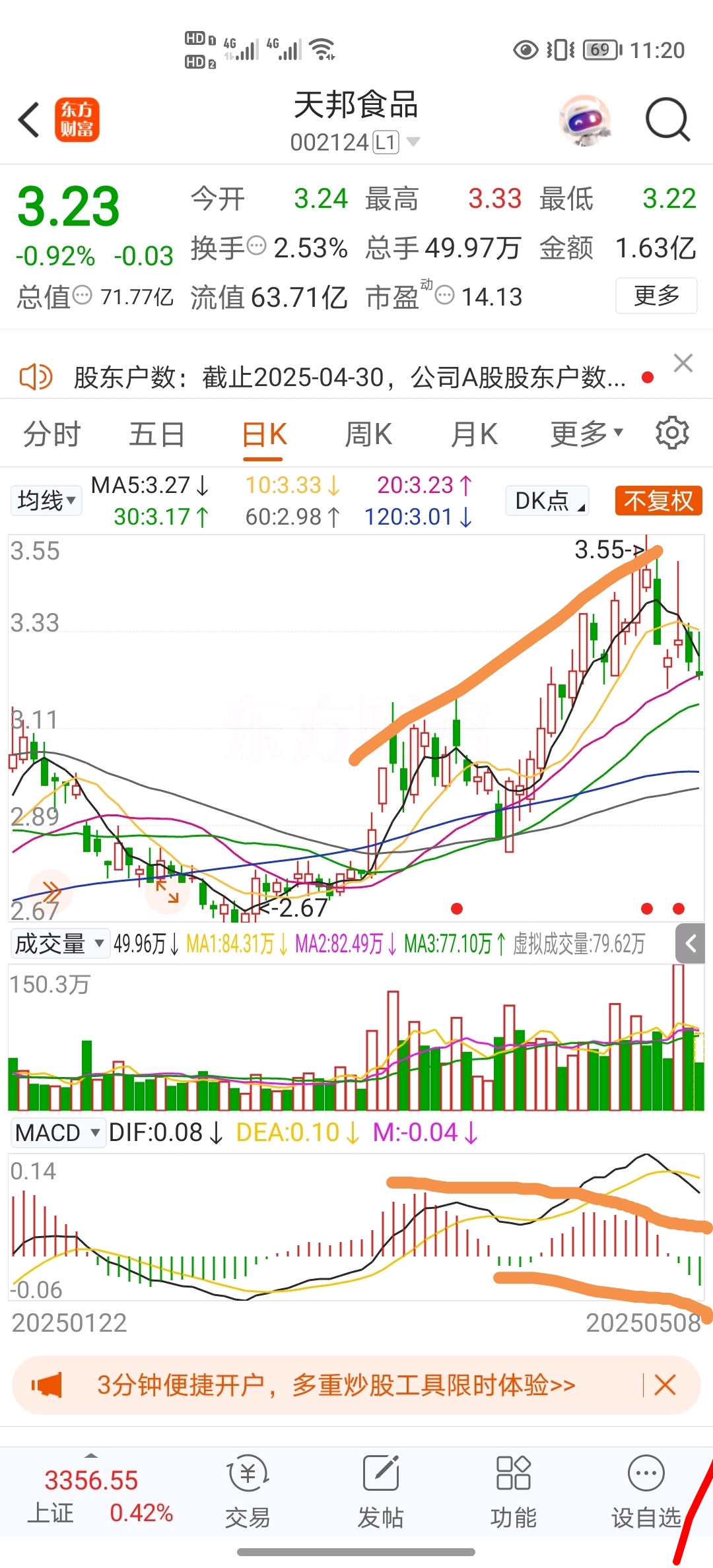Add stock via 设自选
The height and width of the screenshot is (1568, 713).
point(646,1491)
